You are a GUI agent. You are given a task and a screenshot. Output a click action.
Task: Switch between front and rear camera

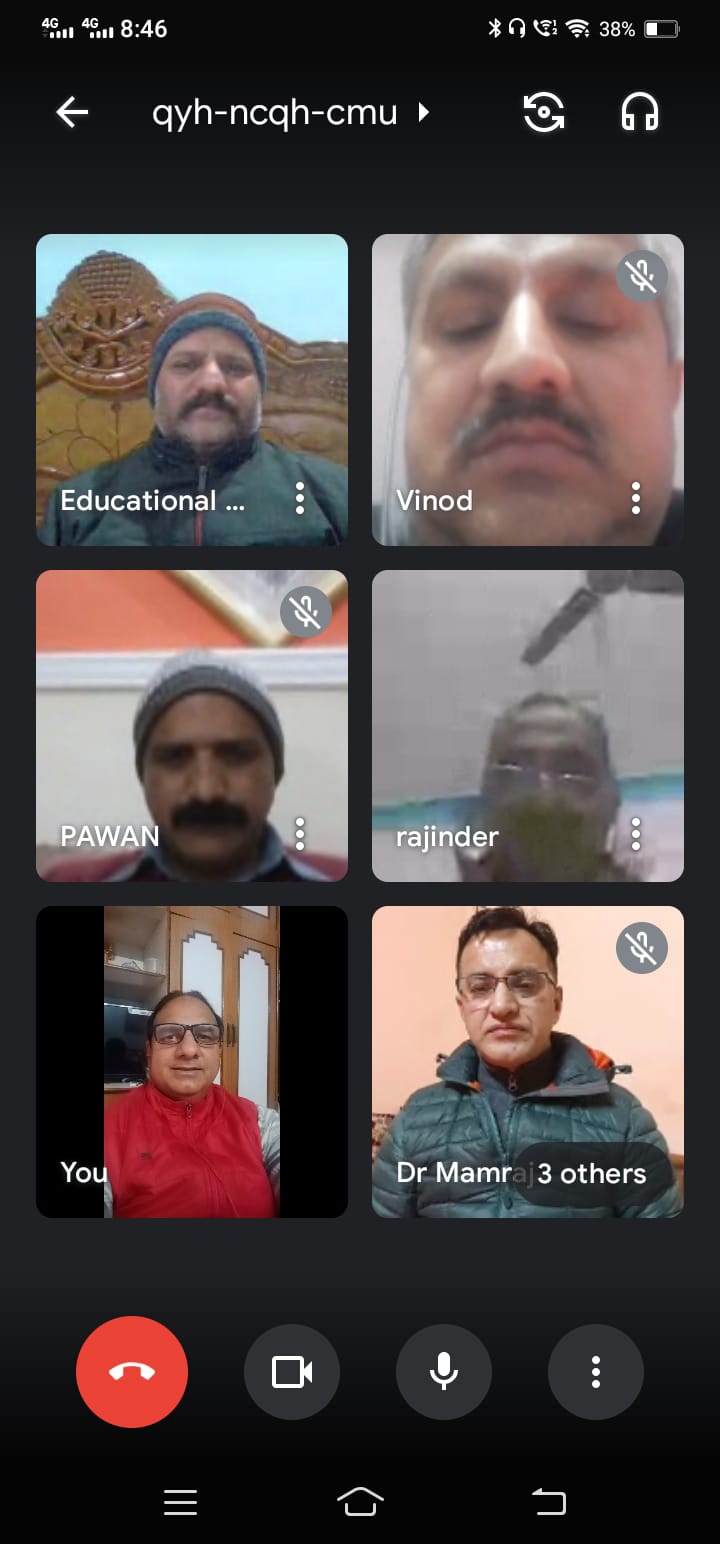click(544, 113)
